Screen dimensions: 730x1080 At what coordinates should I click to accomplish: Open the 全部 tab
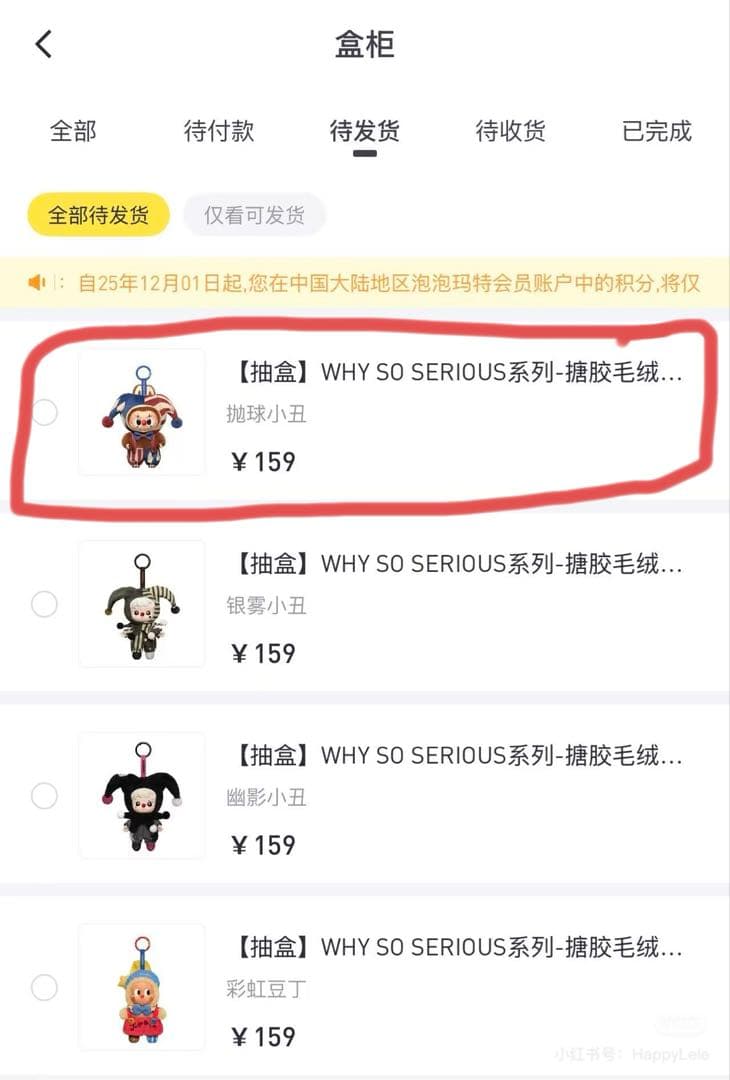(72, 131)
